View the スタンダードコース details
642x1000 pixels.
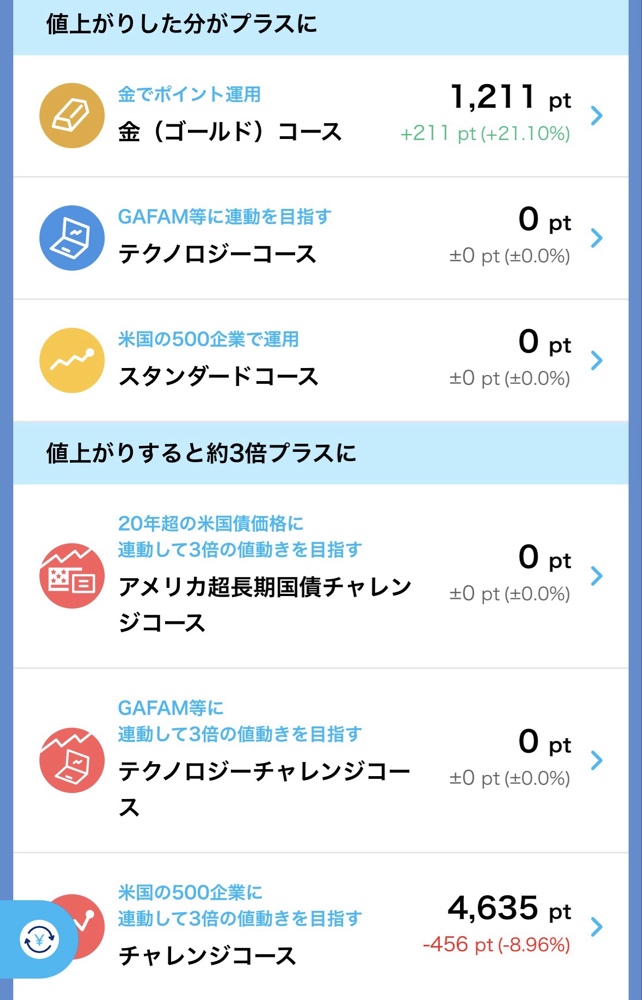tap(320, 360)
